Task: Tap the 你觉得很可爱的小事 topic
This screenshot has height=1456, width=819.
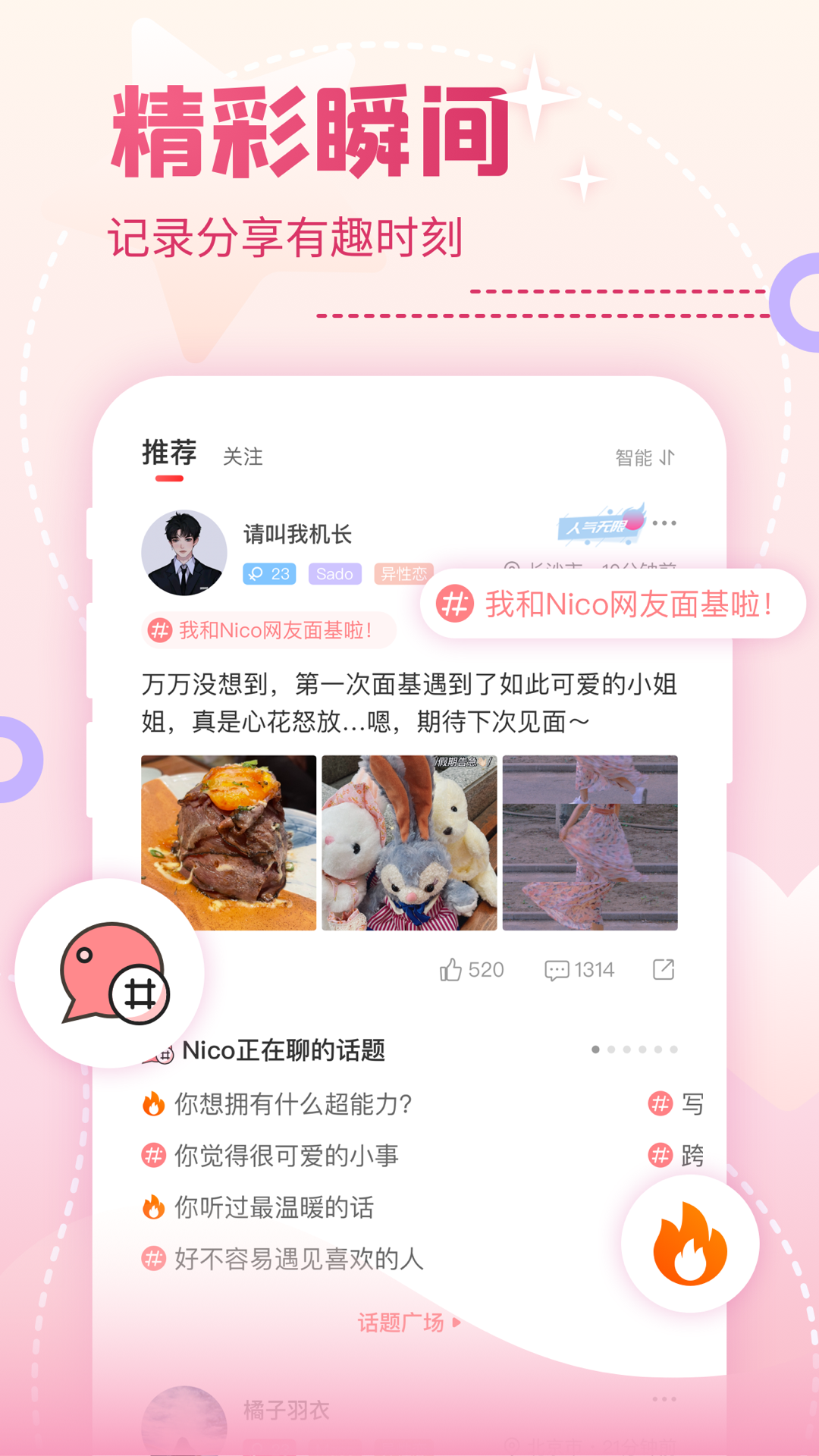Action: click(x=288, y=1156)
